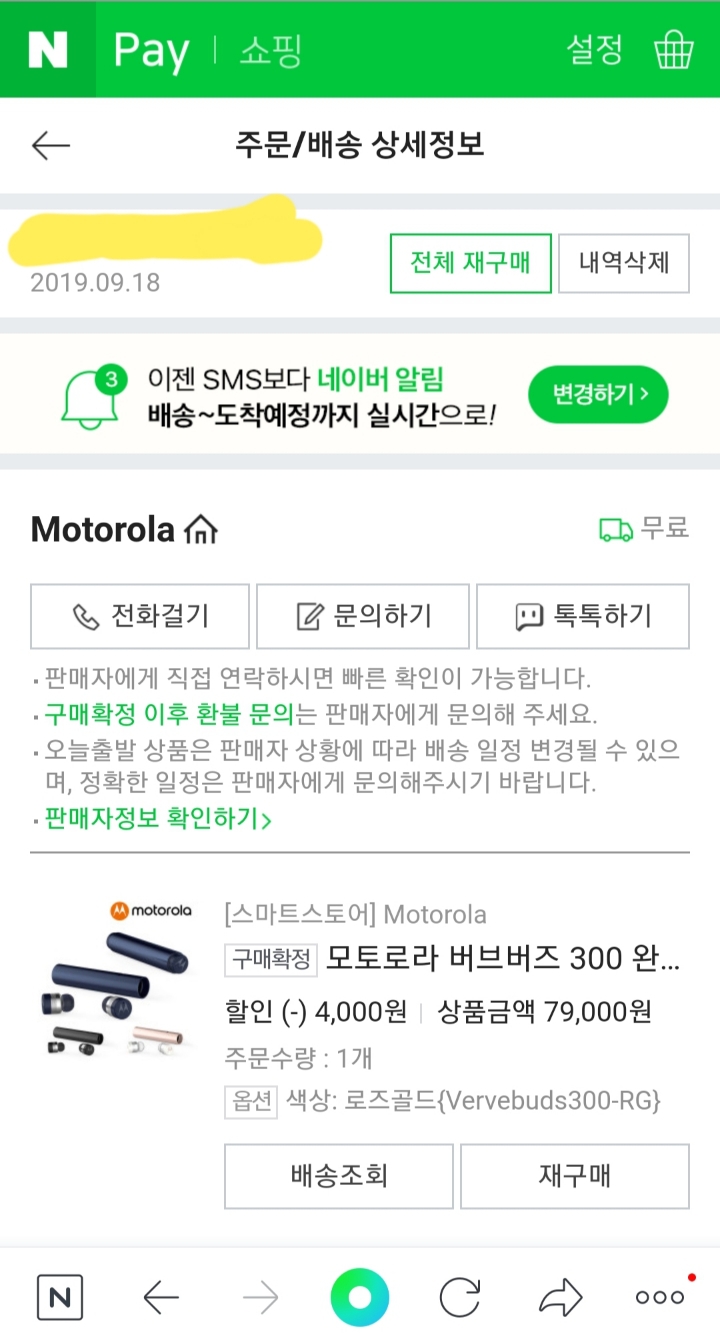Screen dimensions: 720x1341
Task: Open the more options dots menu
Action: (x=660, y=1298)
